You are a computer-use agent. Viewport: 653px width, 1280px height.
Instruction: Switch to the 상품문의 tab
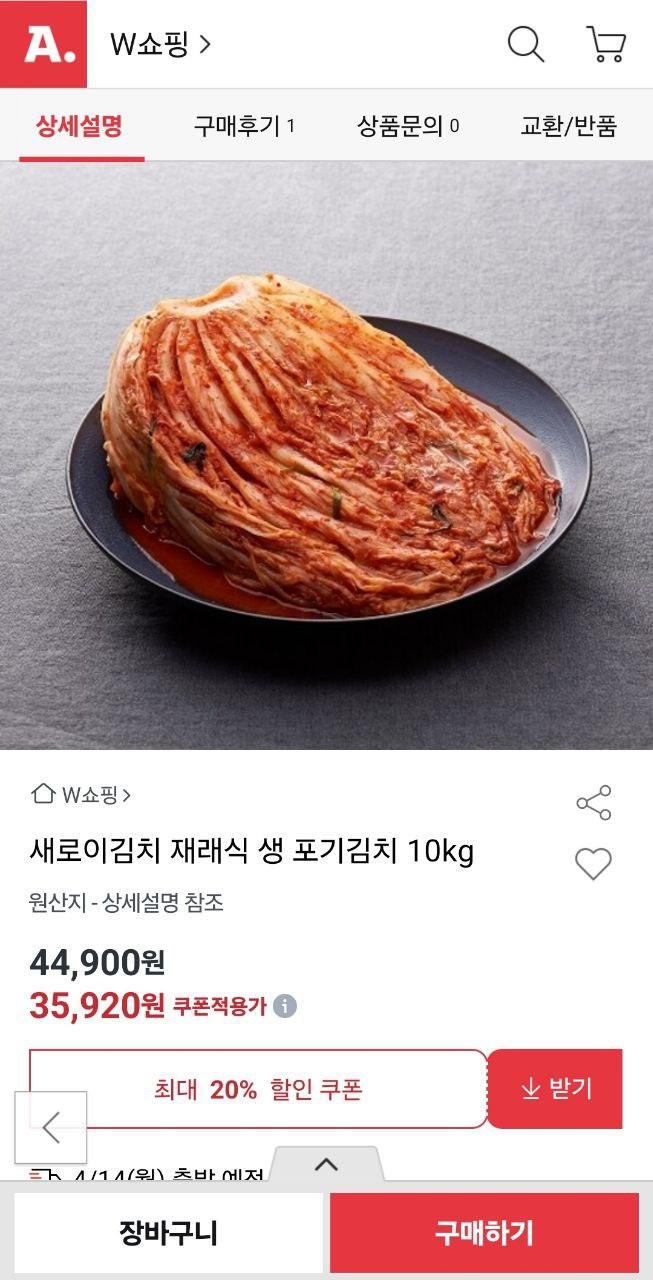tap(408, 126)
